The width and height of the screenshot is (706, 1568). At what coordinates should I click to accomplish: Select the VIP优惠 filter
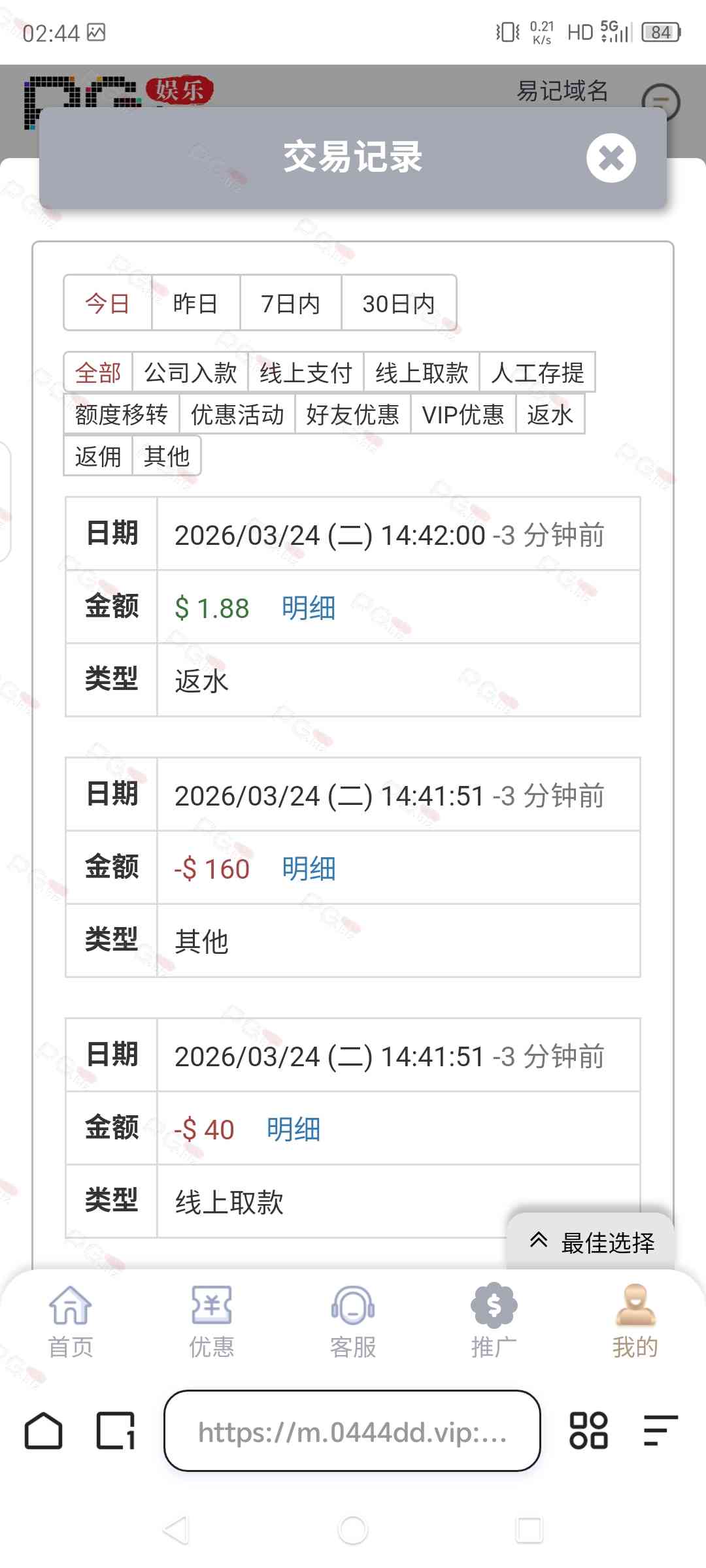(463, 415)
